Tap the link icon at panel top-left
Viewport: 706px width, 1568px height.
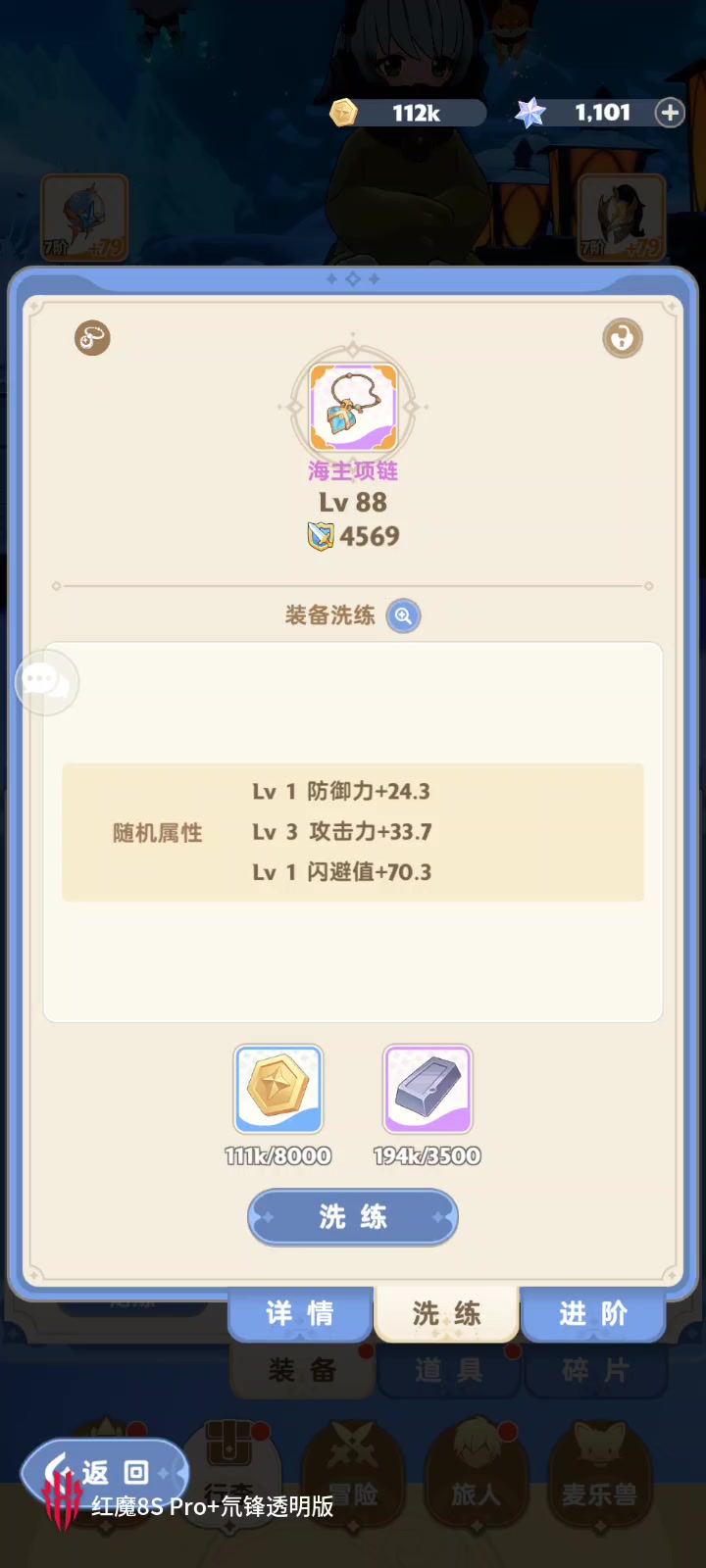(92, 338)
